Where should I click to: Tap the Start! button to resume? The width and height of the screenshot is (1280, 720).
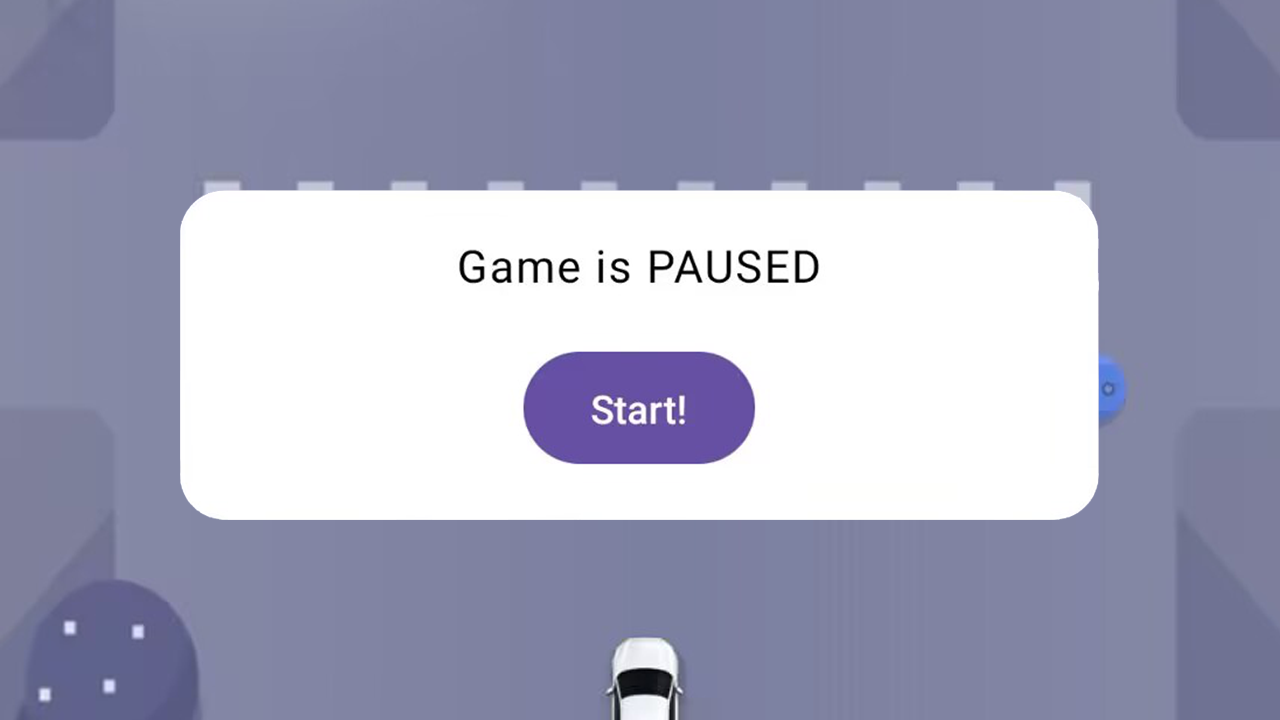click(x=638, y=408)
